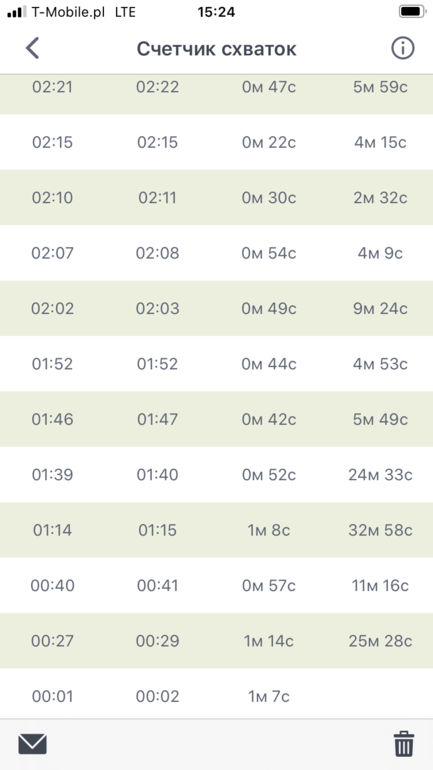Open the info icon in the header

pyautogui.click(x=403, y=48)
